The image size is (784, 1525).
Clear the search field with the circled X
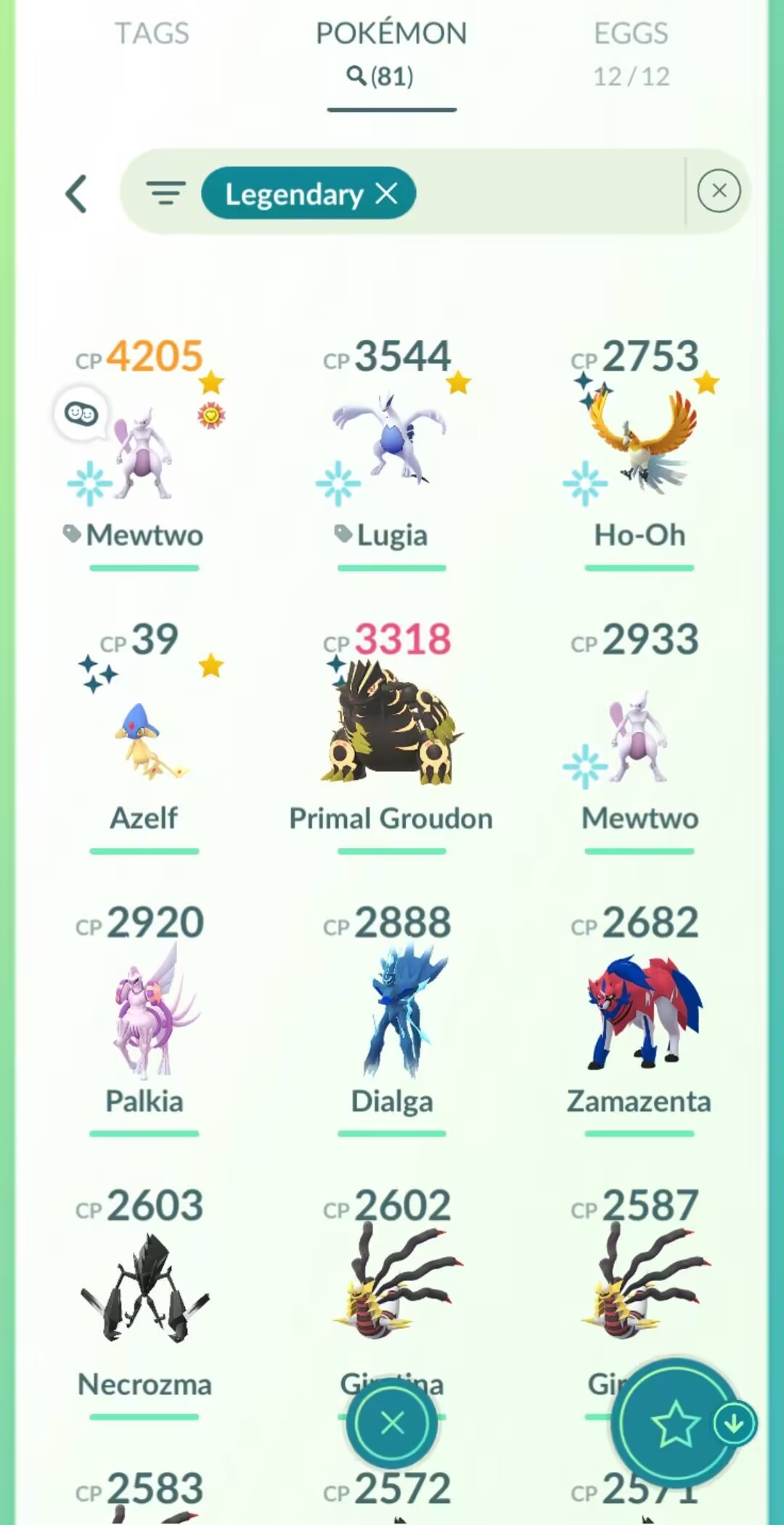pyautogui.click(x=719, y=191)
